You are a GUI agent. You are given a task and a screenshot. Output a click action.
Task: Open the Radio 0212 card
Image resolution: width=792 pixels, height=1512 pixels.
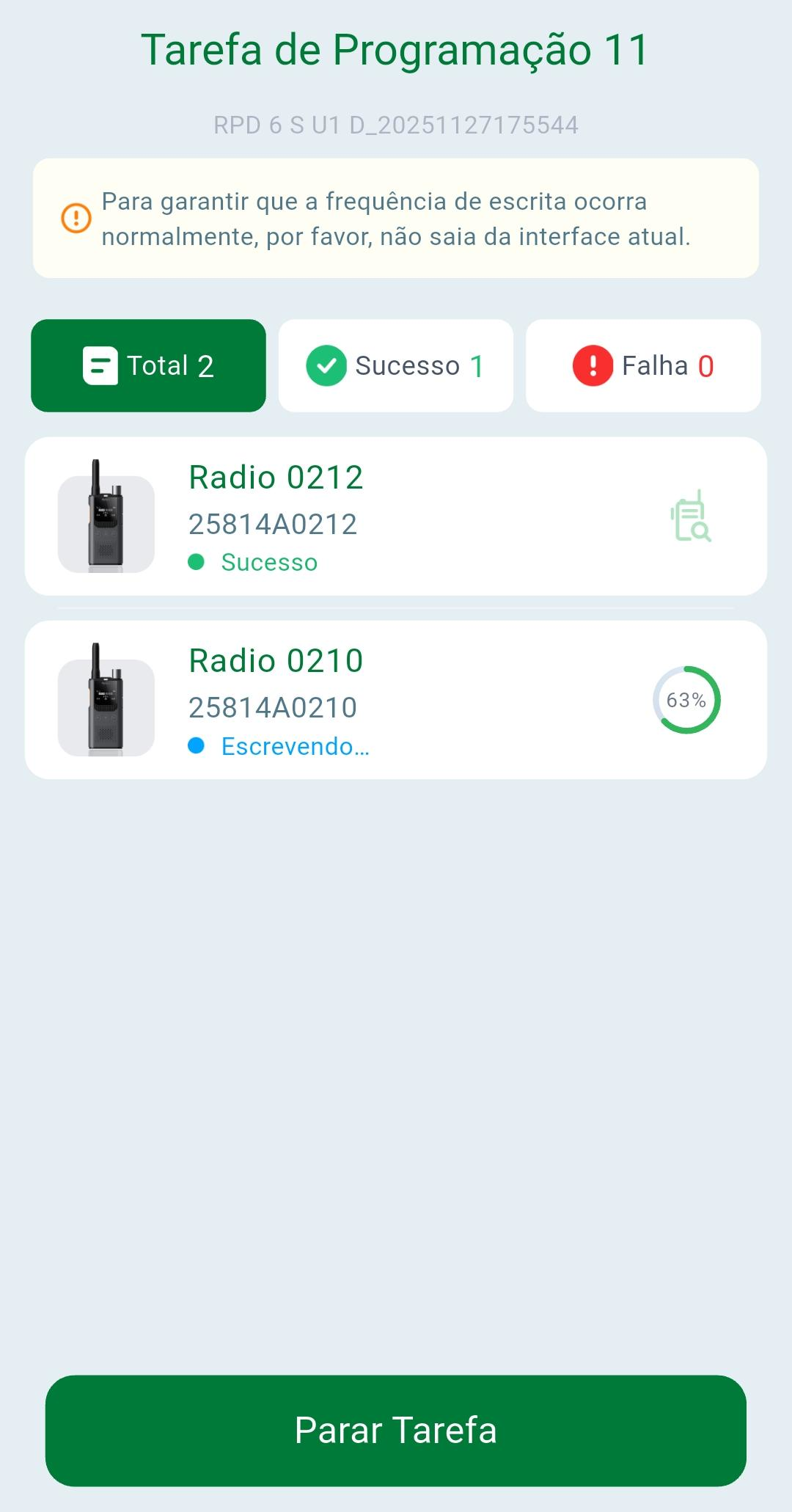tap(396, 516)
